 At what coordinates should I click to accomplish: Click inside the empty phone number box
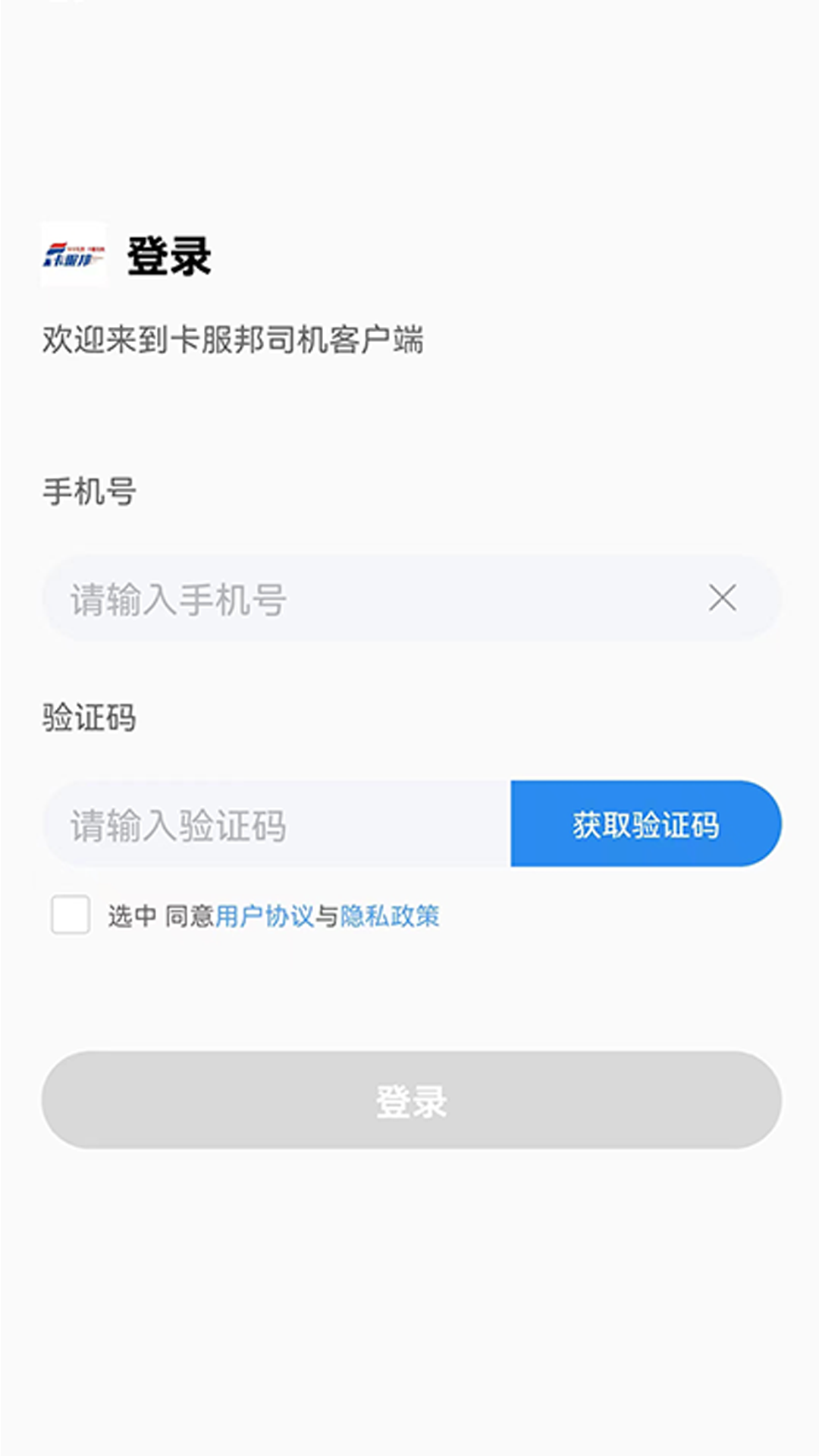[303, 598]
